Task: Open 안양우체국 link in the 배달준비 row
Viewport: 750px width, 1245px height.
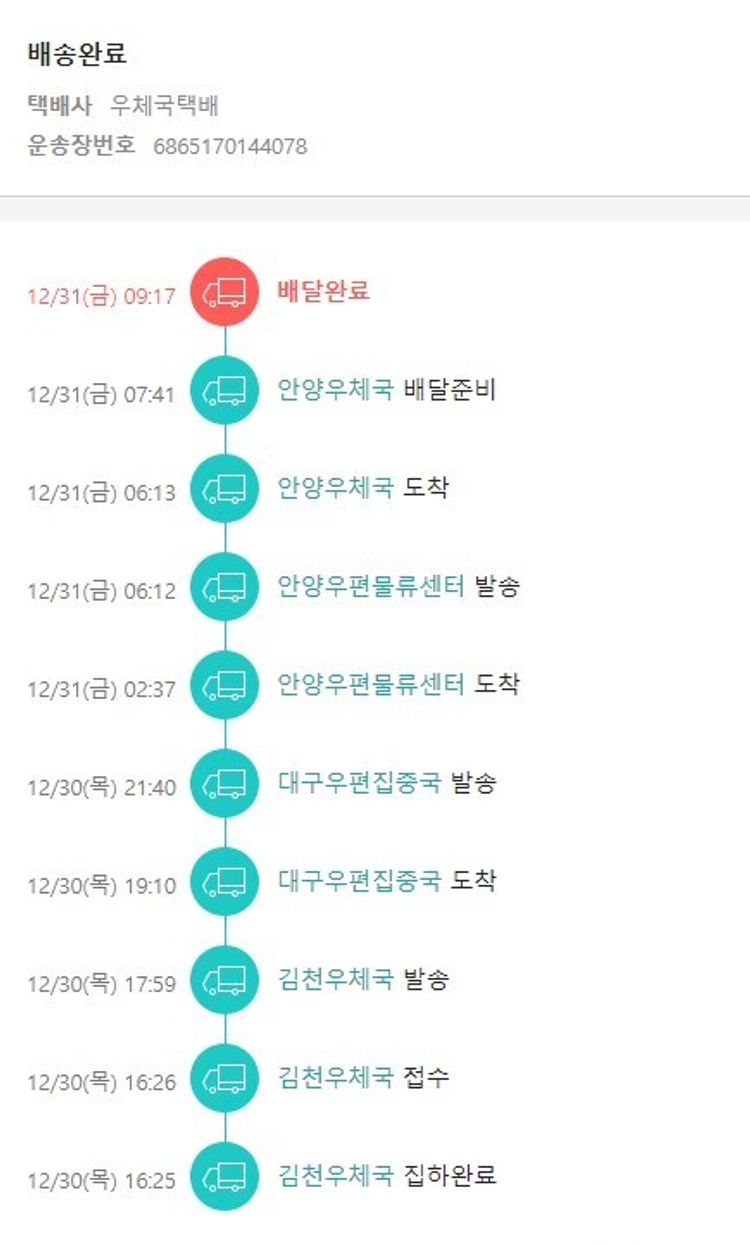Action: point(335,390)
